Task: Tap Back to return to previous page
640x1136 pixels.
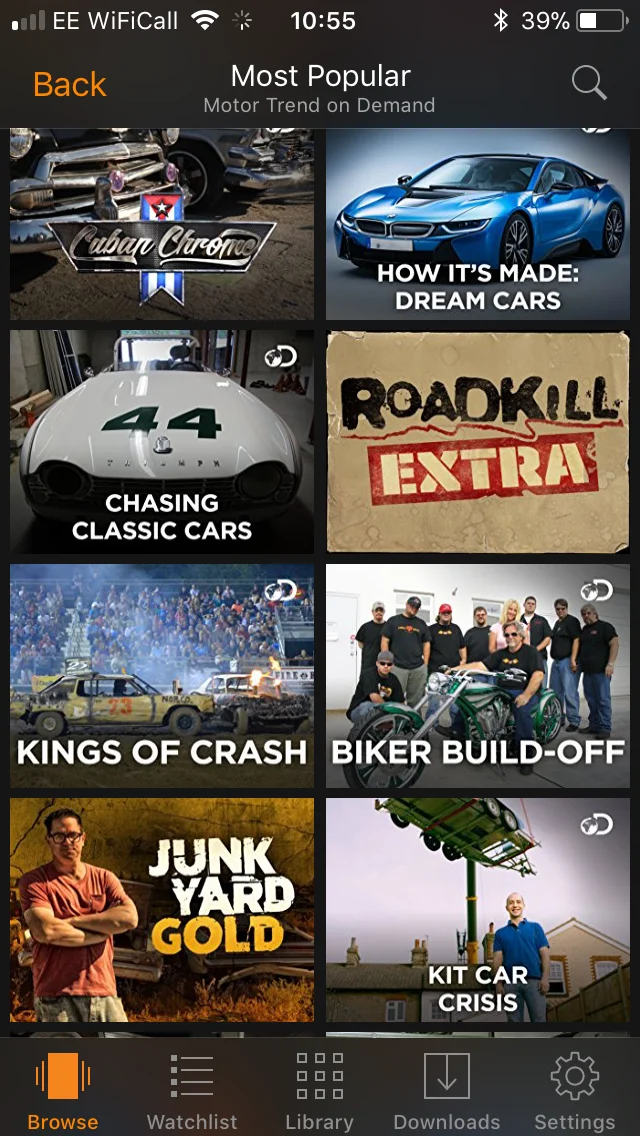Action: pyautogui.click(x=70, y=85)
